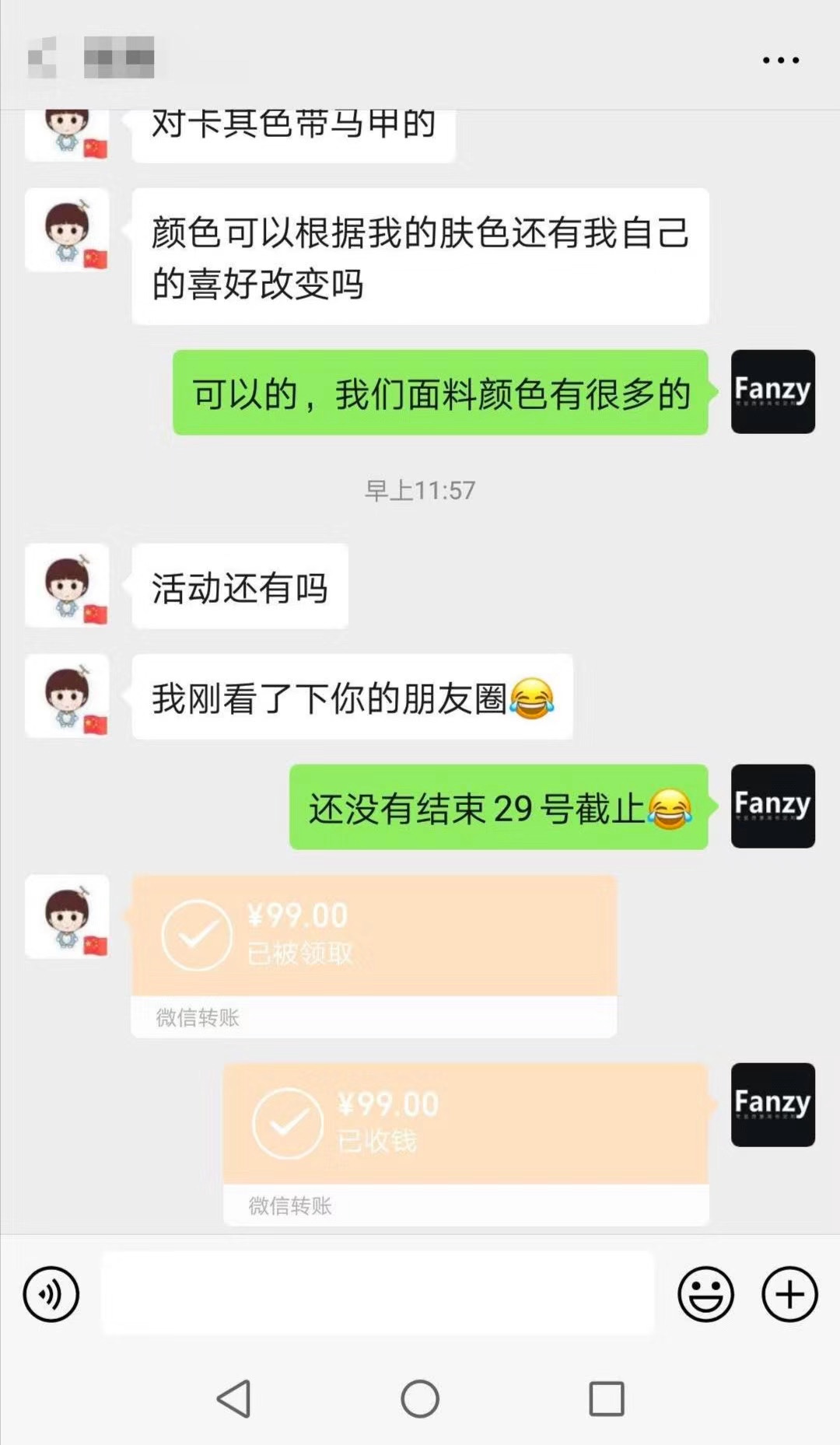Open the plus attachments menu

point(789,1294)
